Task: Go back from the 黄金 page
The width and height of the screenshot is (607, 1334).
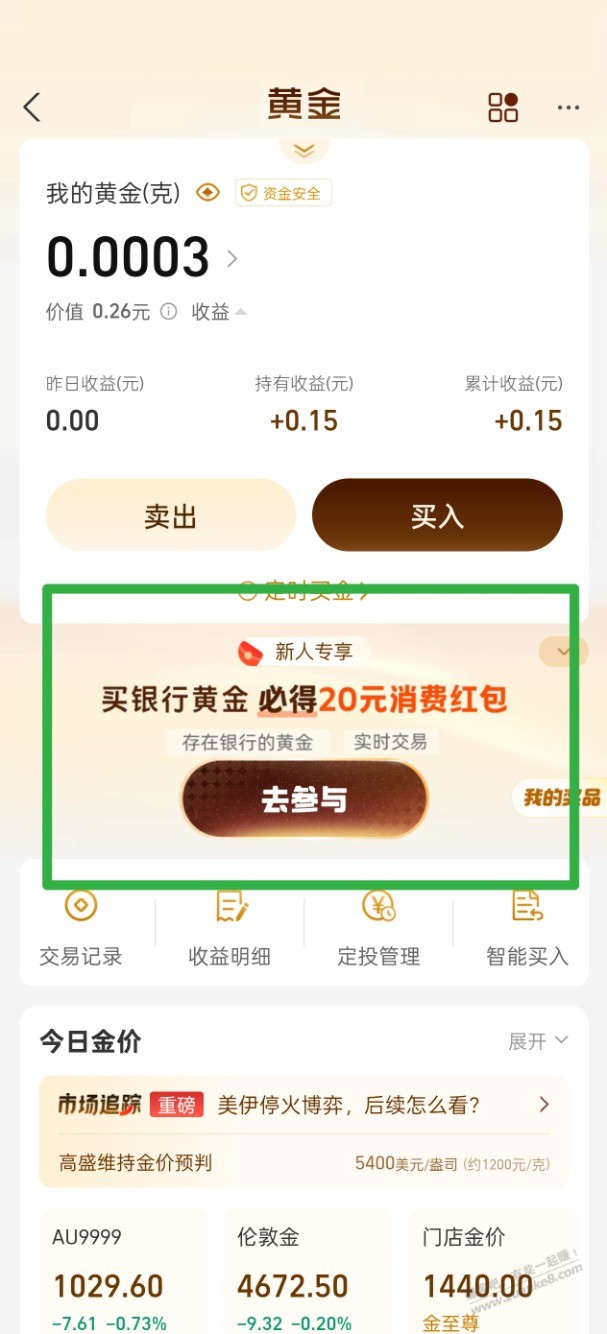Action: click(32, 107)
